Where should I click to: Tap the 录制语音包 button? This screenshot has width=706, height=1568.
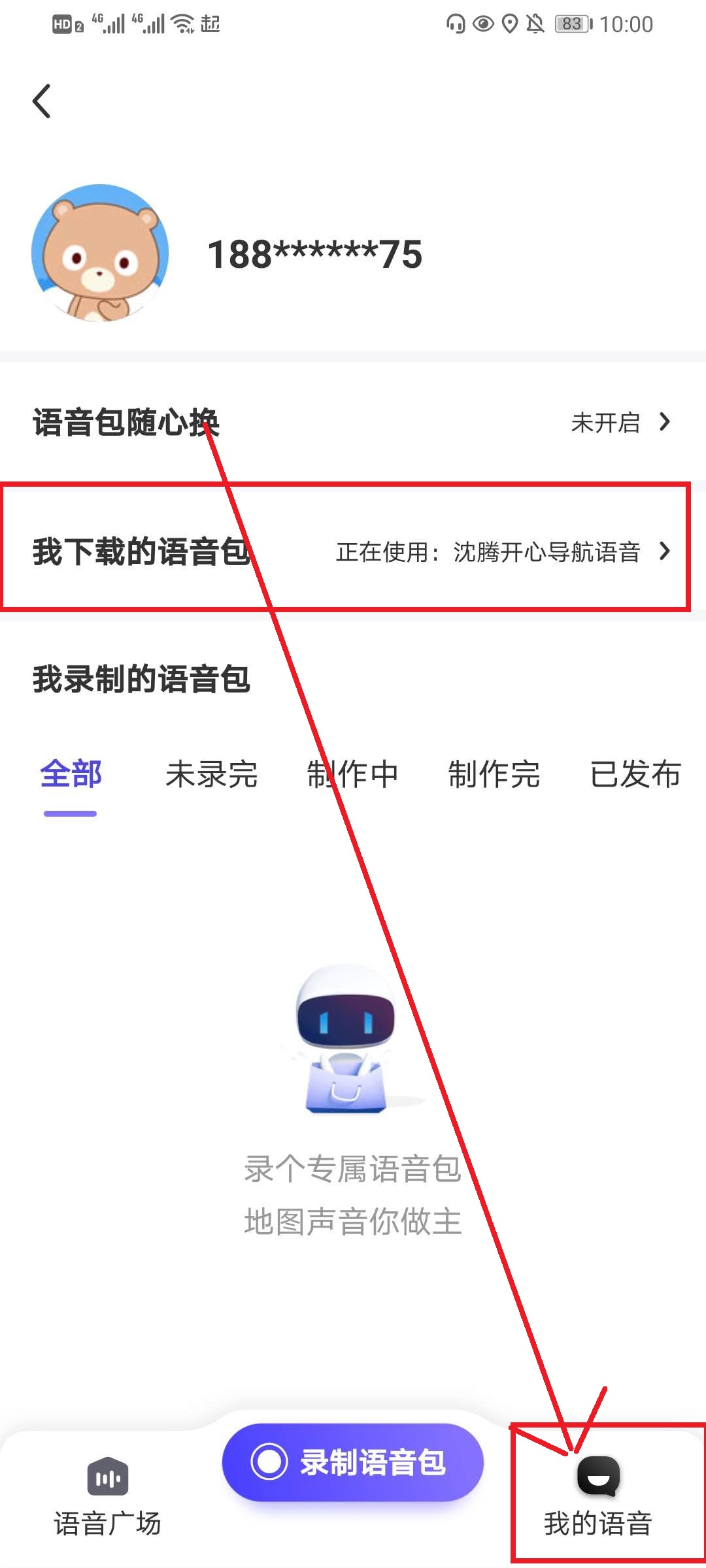pyautogui.click(x=353, y=1462)
